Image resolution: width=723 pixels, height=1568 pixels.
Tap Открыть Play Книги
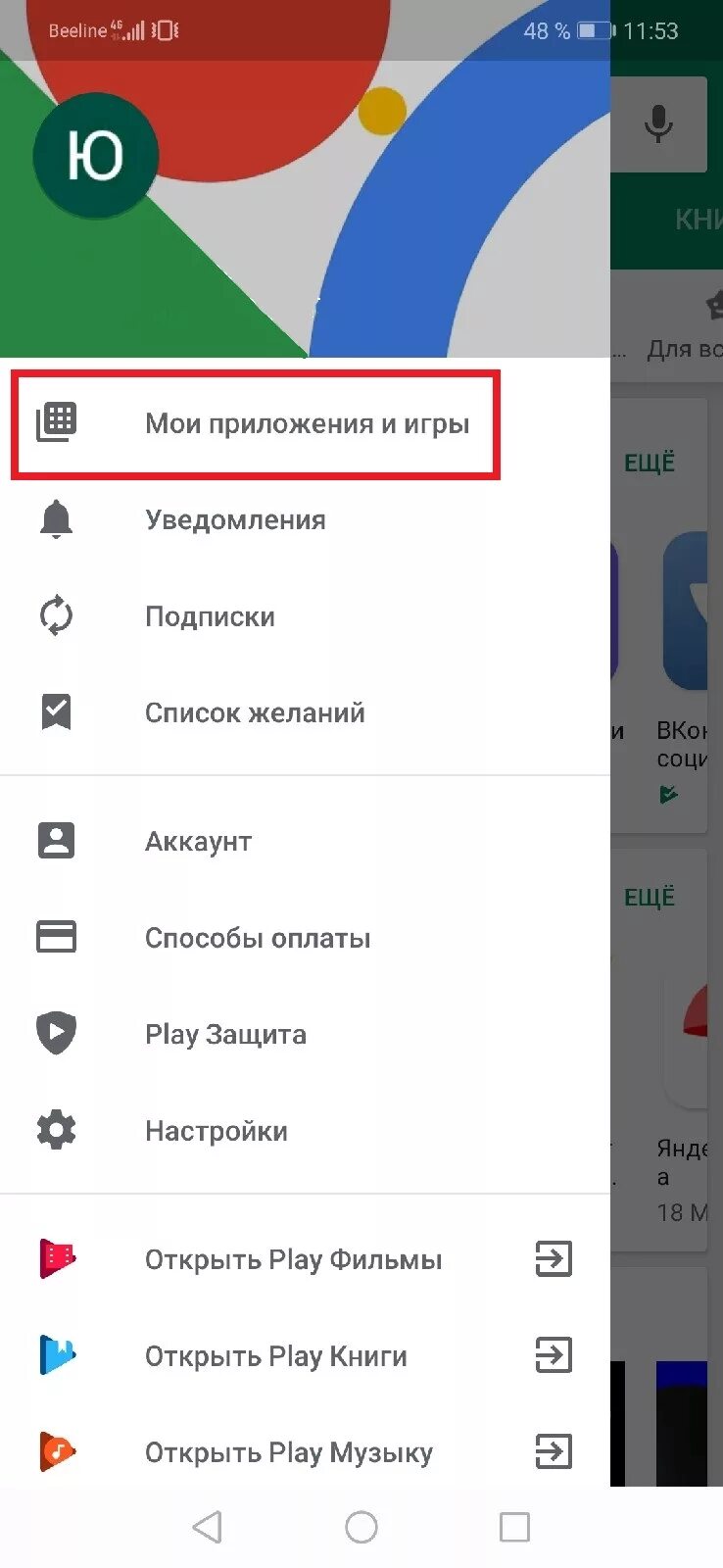[x=305, y=1356]
